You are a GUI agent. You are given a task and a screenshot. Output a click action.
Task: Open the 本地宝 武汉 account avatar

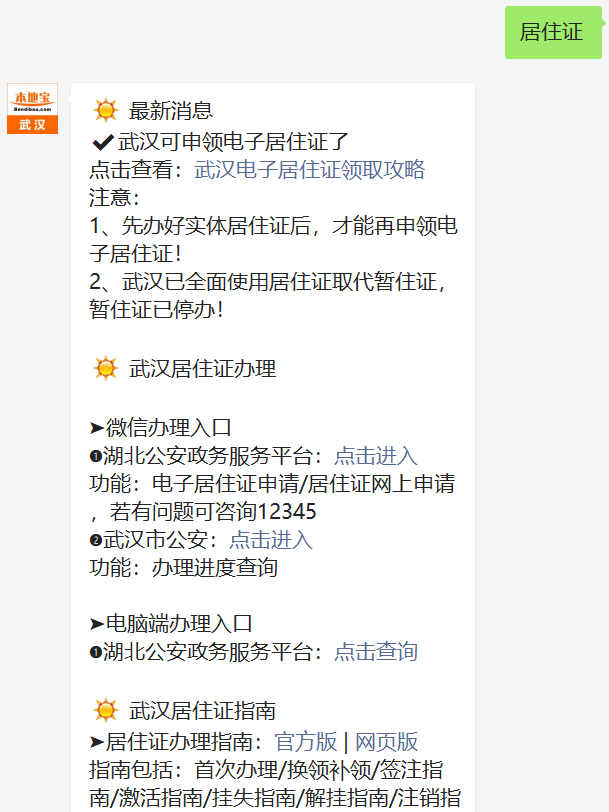pyautogui.click(x=33, y=109)
